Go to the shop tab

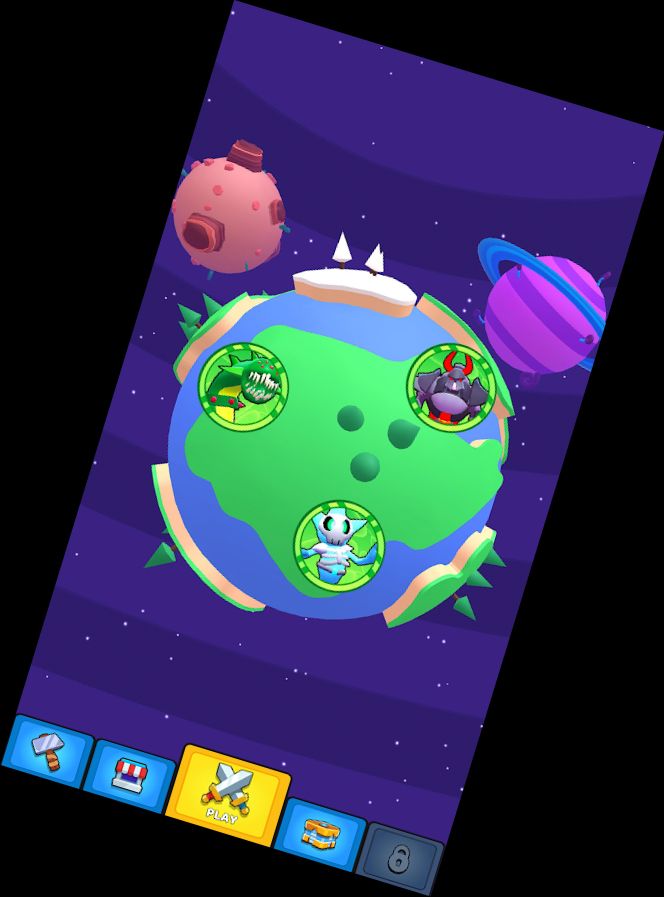pos(130,774)
